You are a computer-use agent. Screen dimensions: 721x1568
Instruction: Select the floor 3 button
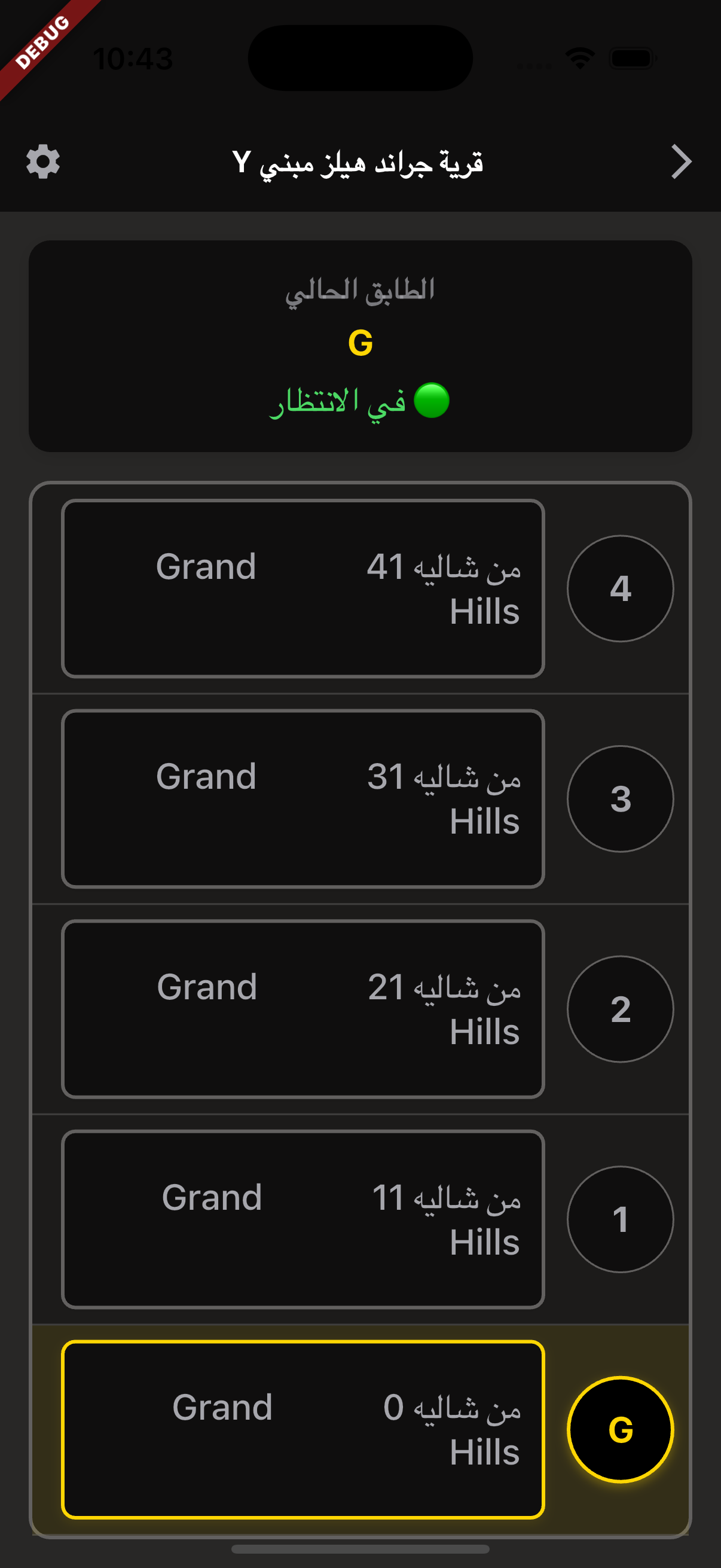tap(620, 798)
